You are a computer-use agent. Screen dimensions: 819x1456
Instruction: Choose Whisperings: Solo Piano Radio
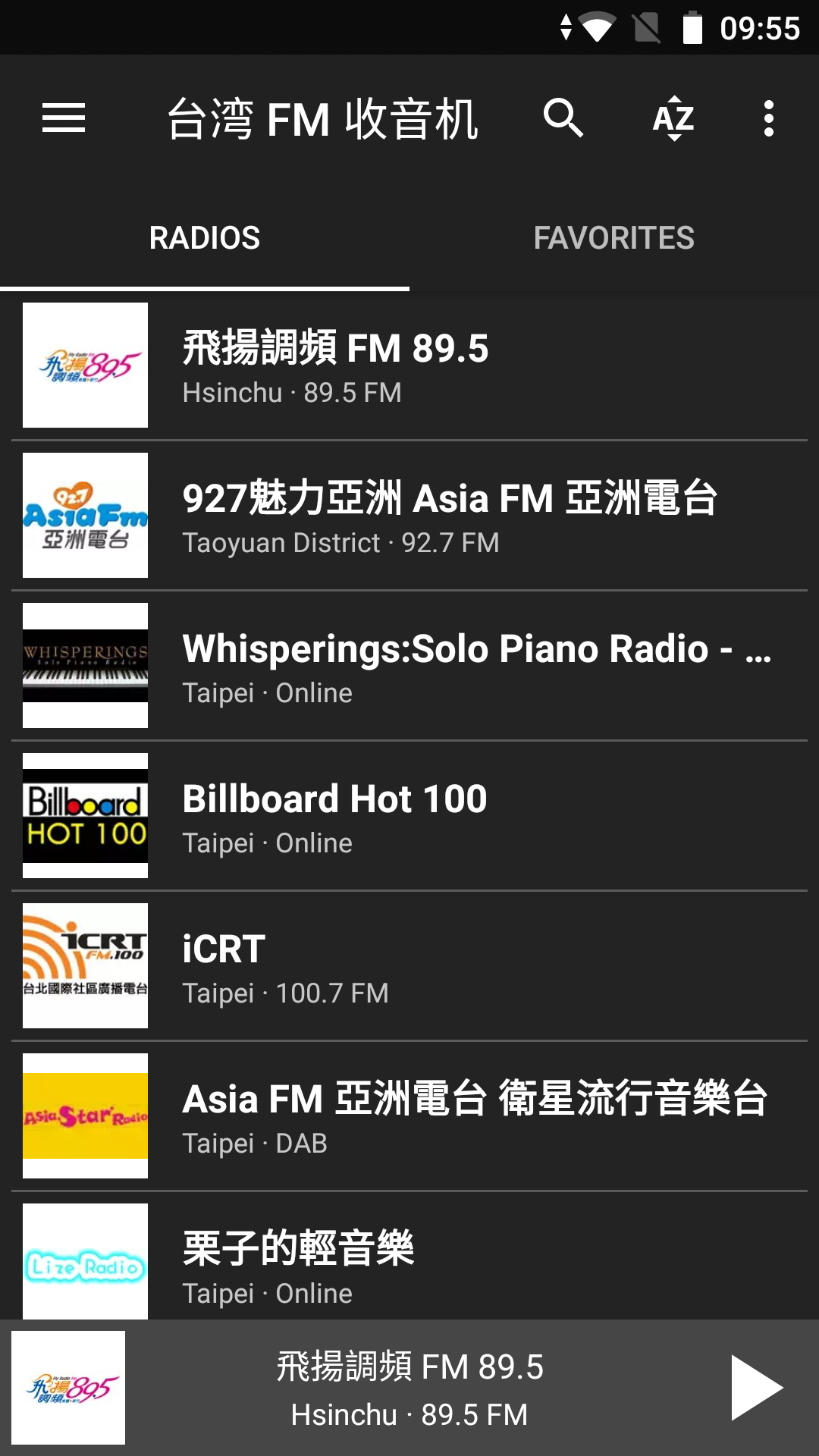409,666
